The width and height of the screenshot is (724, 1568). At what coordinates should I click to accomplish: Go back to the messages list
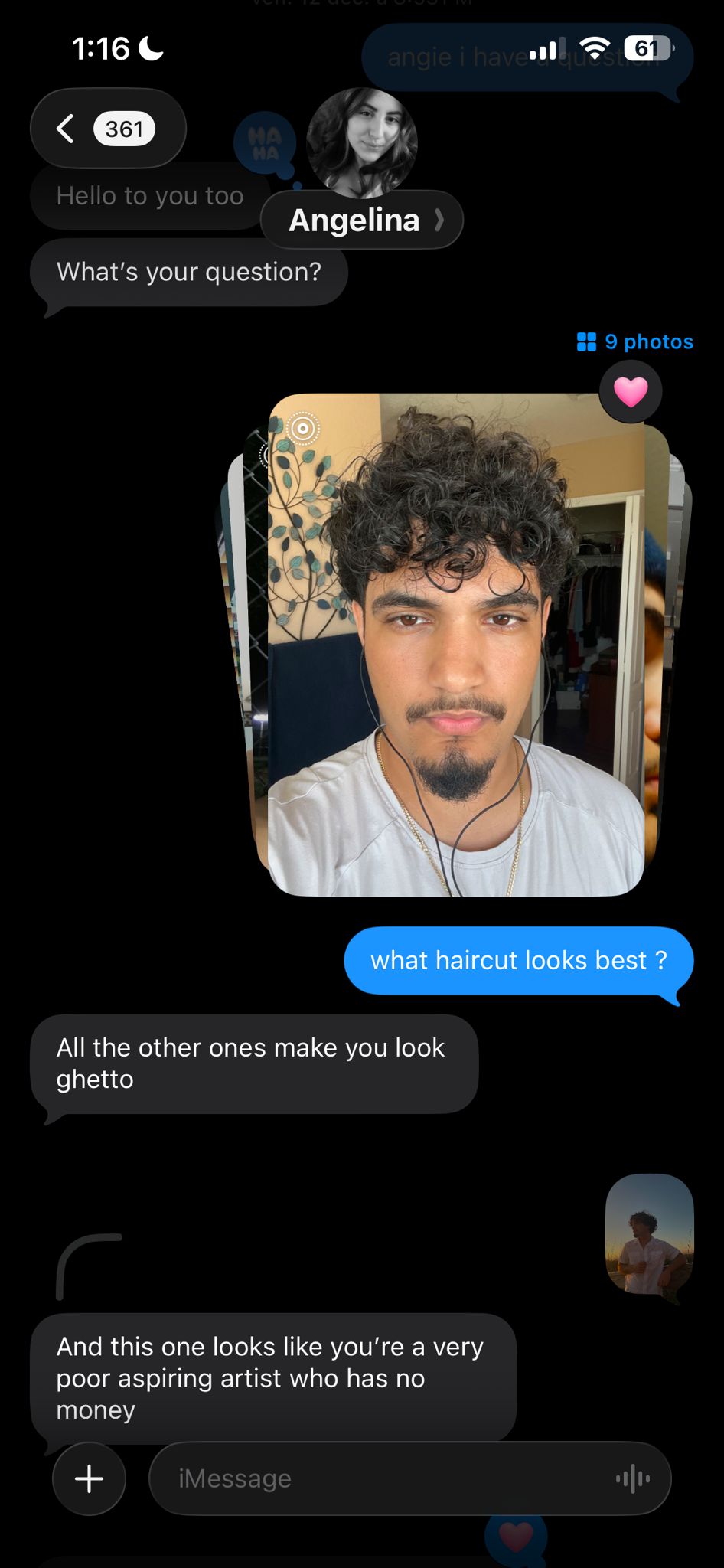point(106,129)
